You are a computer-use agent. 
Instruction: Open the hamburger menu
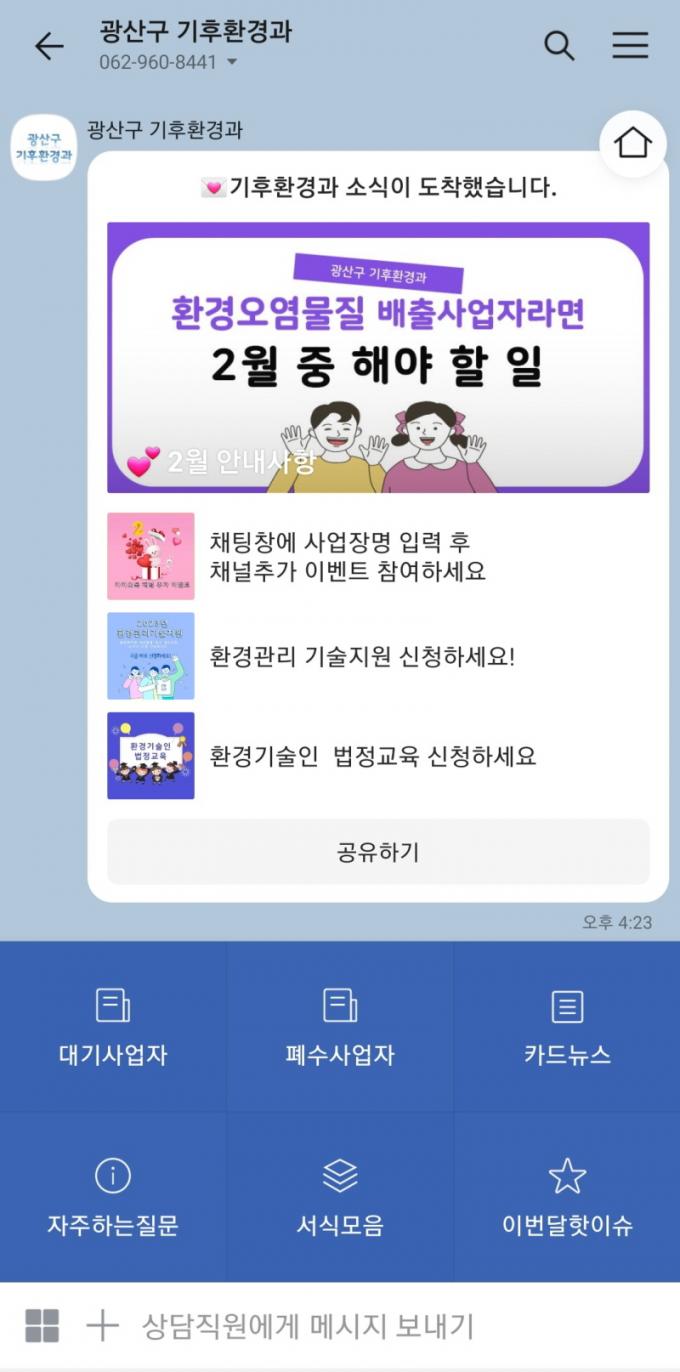click(x=630, y=46)
